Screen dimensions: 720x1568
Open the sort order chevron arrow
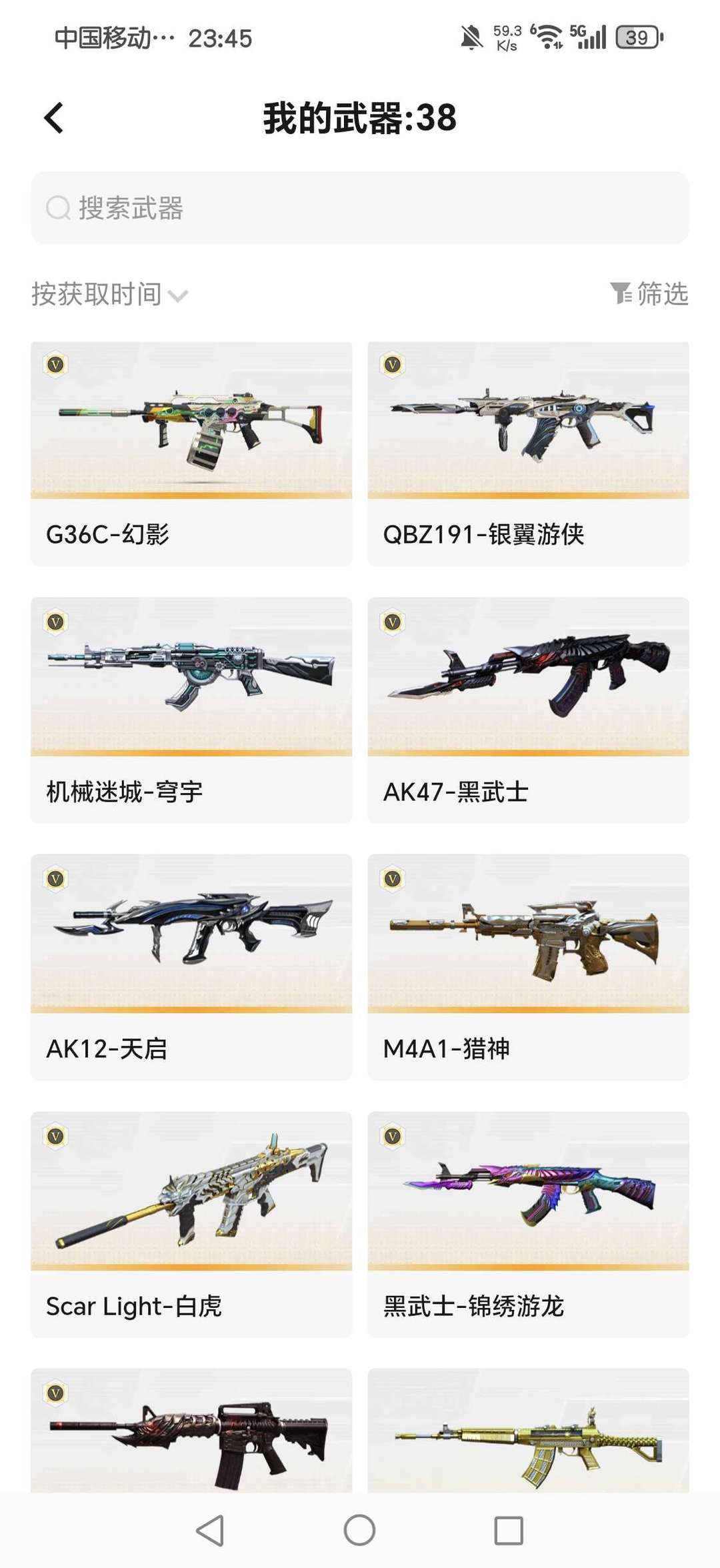pos(178,295)
